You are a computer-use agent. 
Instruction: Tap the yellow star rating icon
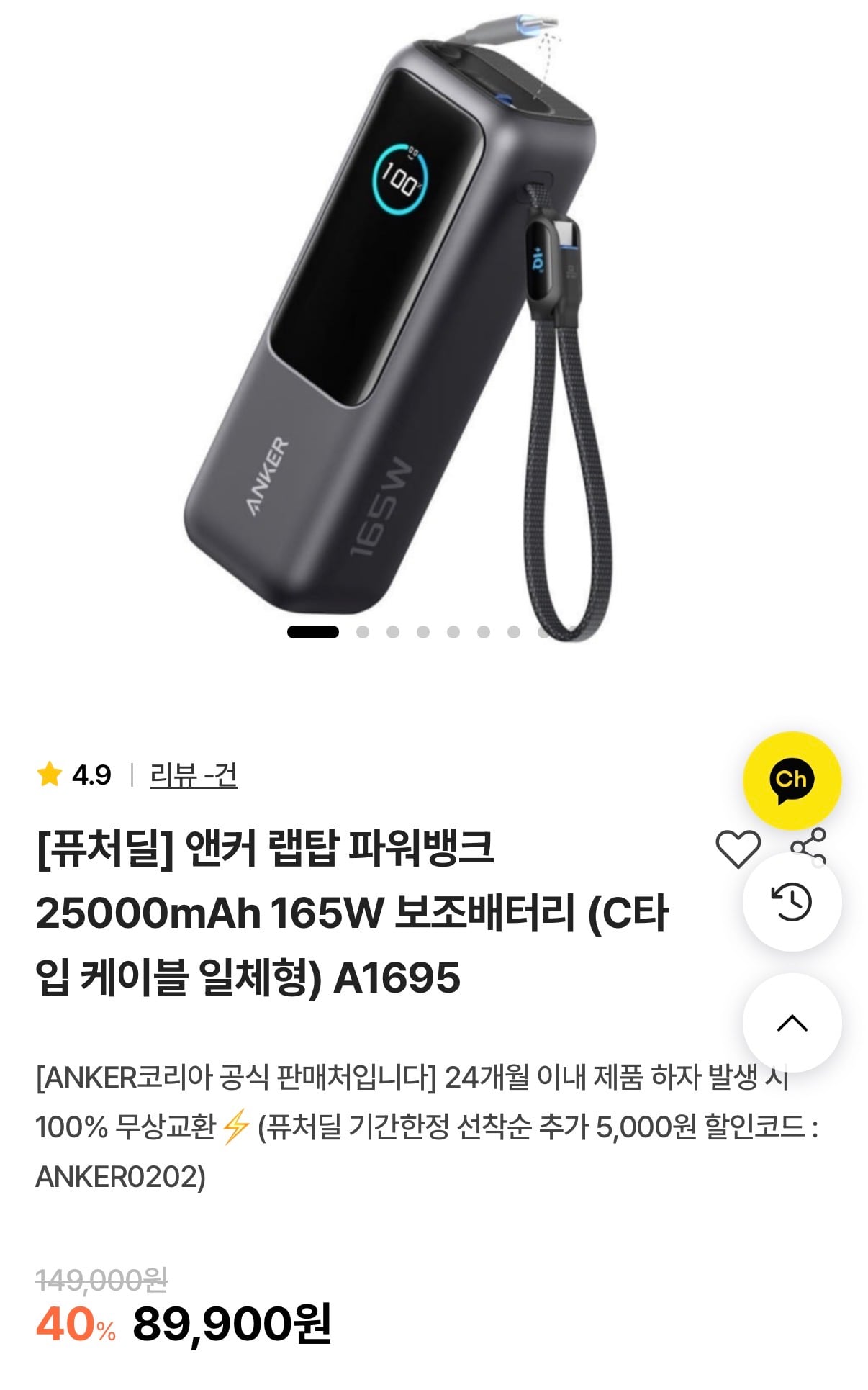[x=49, y=776]
